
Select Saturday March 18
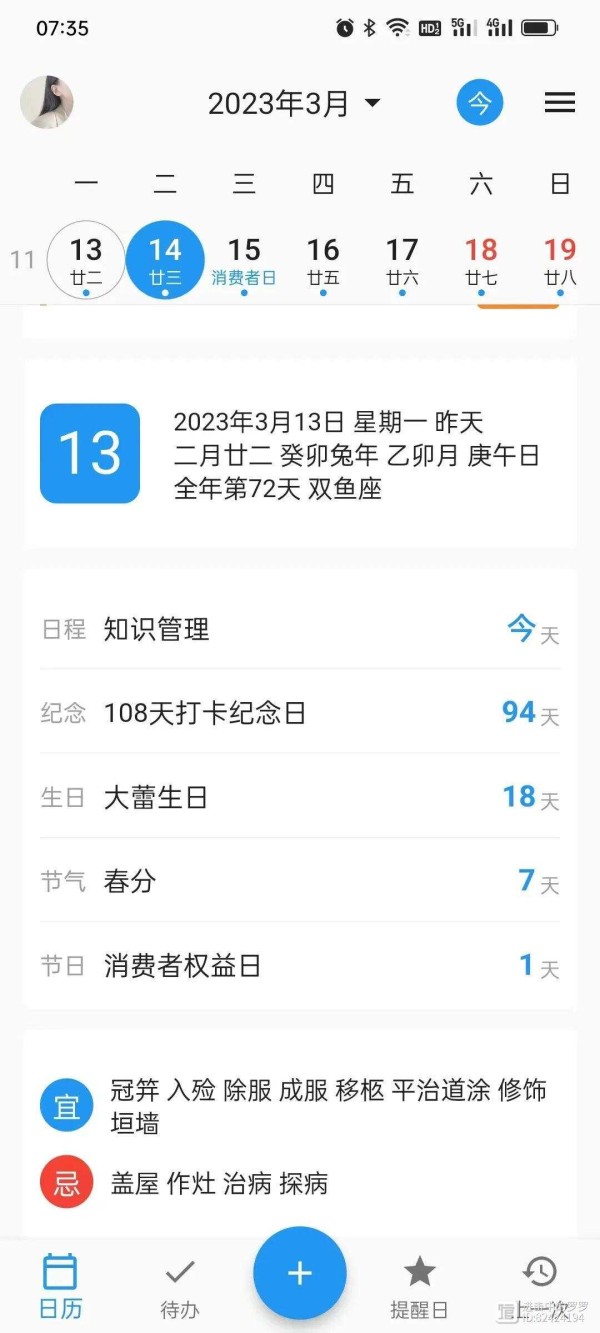tap(481, 261)
